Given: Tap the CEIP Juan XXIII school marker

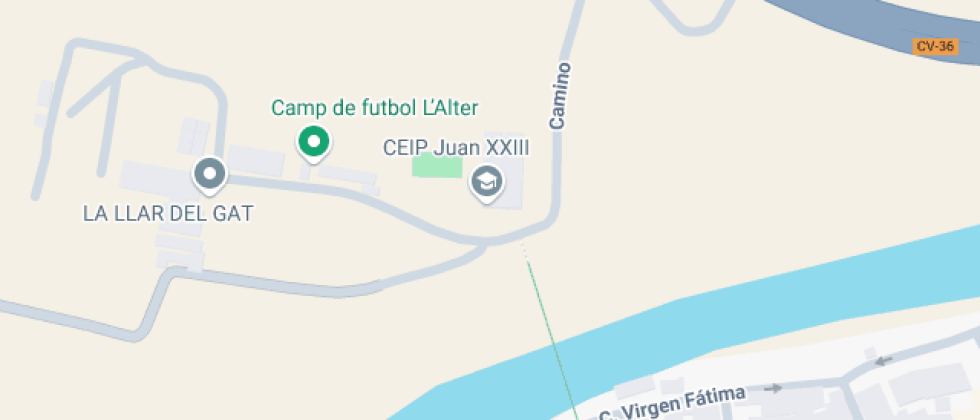Looking at the screenshot, I should 487,182.
